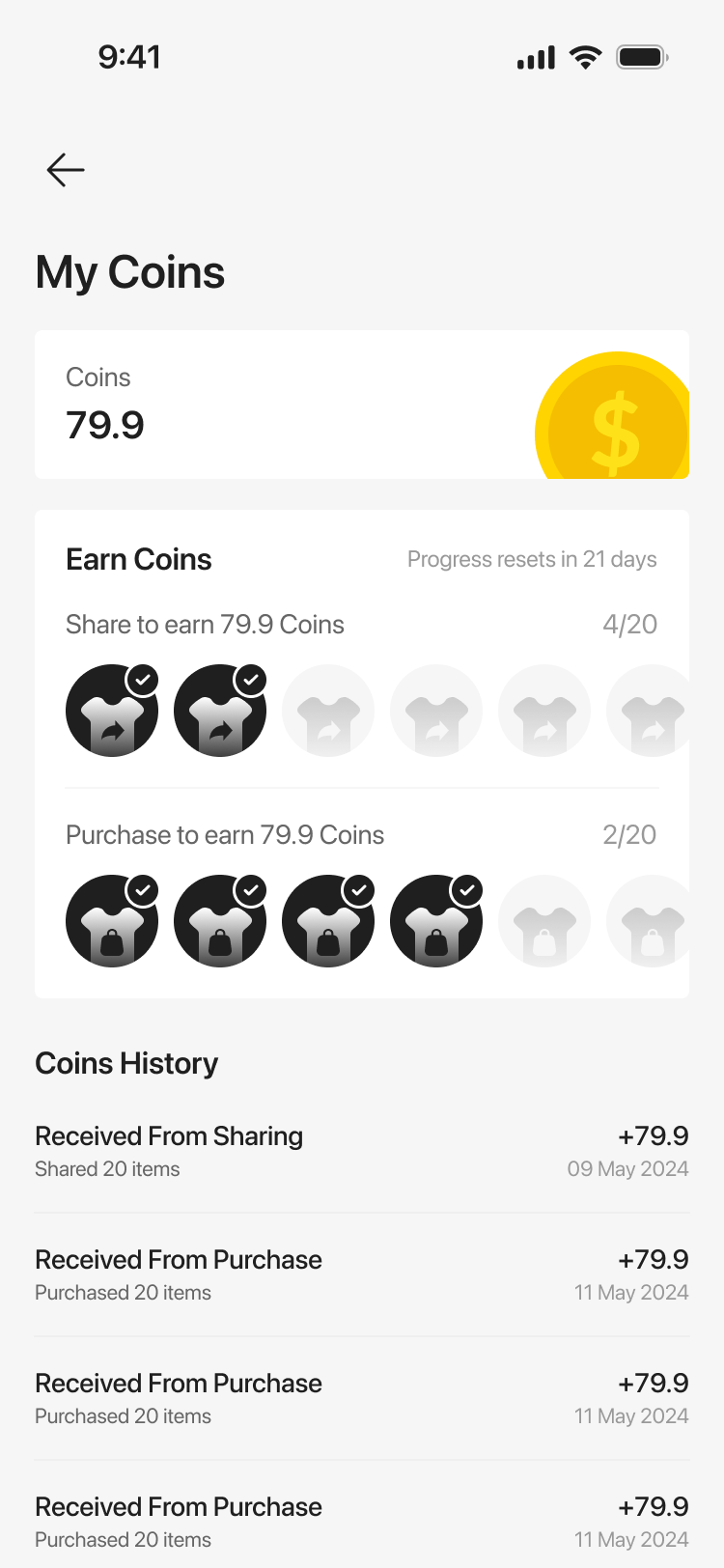Open the Received From Sharing history entry
The image size is (724, 1568).
tap(361, 1151)
